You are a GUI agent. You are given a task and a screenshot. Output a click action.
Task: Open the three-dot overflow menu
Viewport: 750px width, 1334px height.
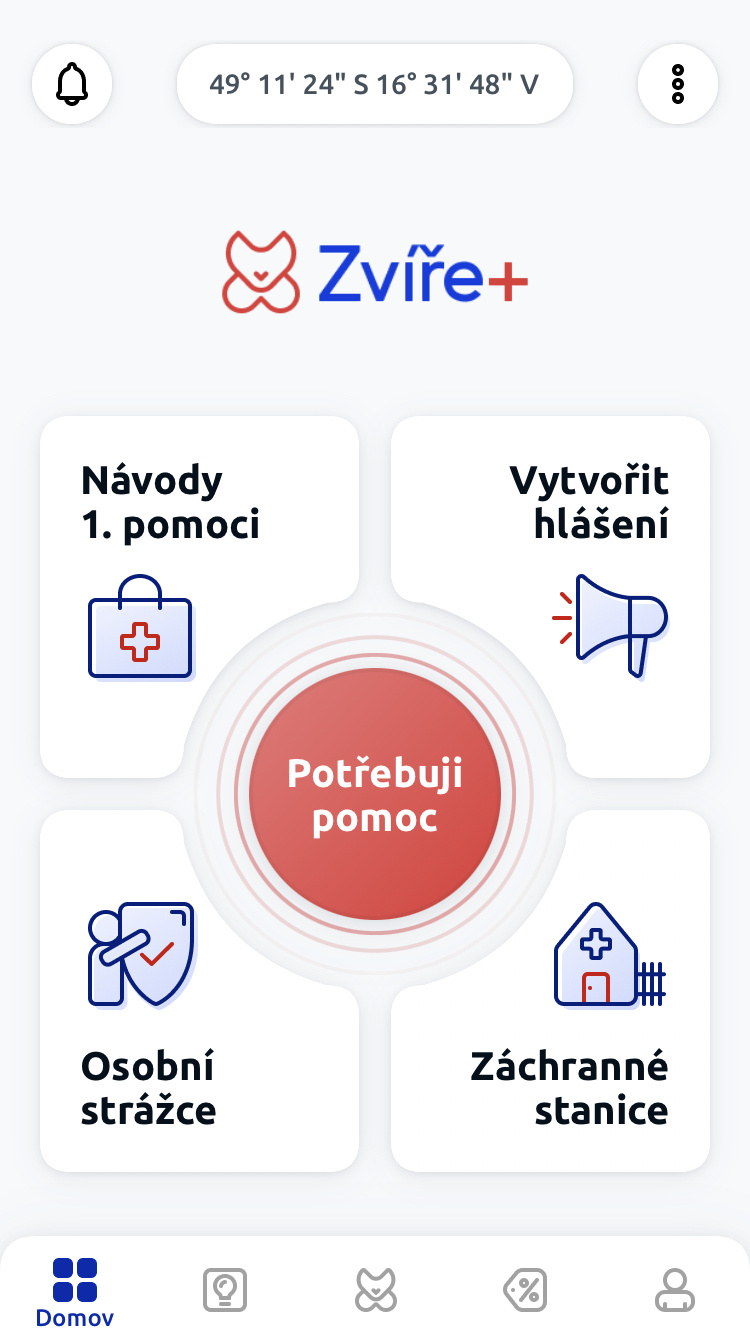coord(677,84)
